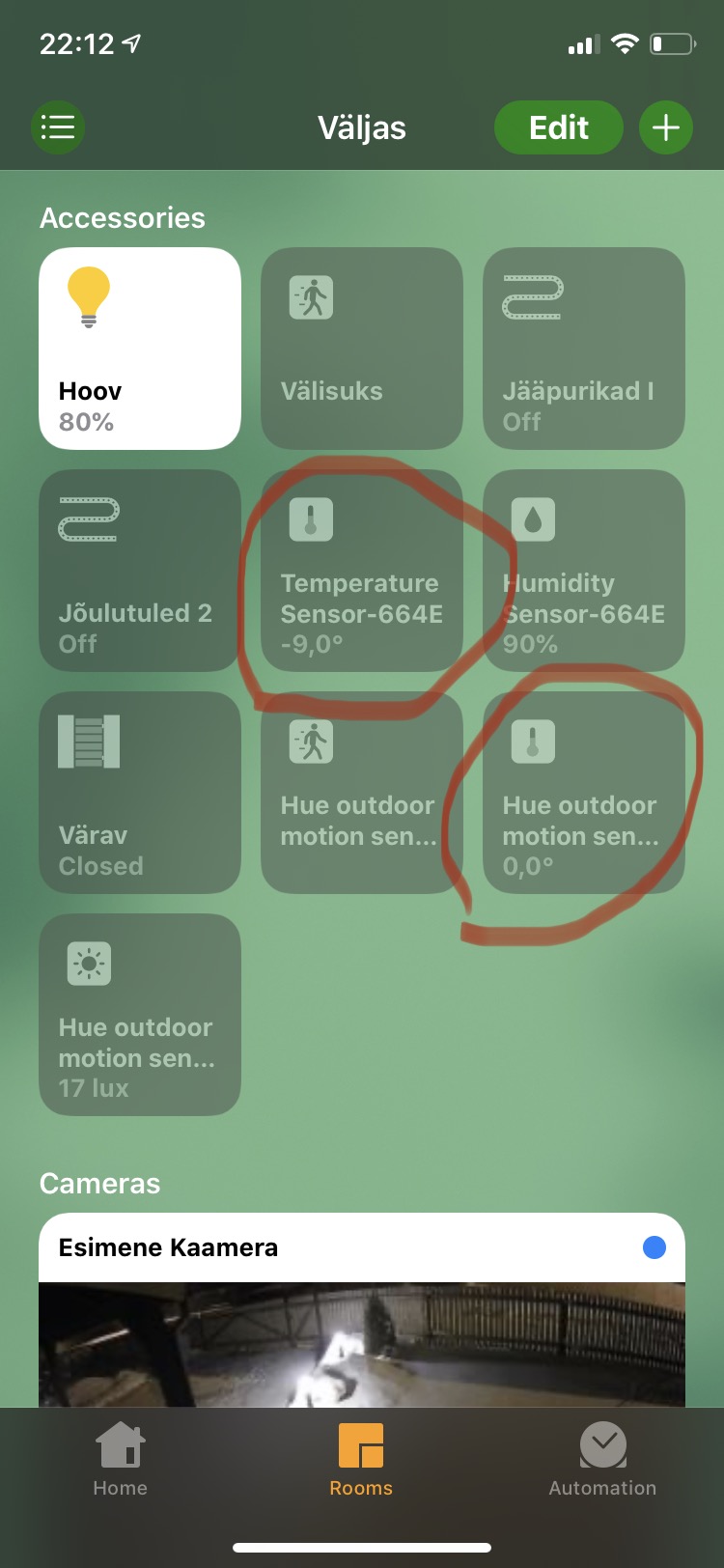Screen dimensions: 724x1568
Task: Open Hue outdoor sensor temperature tile showing 0,0°
Action: coord(584,793)
